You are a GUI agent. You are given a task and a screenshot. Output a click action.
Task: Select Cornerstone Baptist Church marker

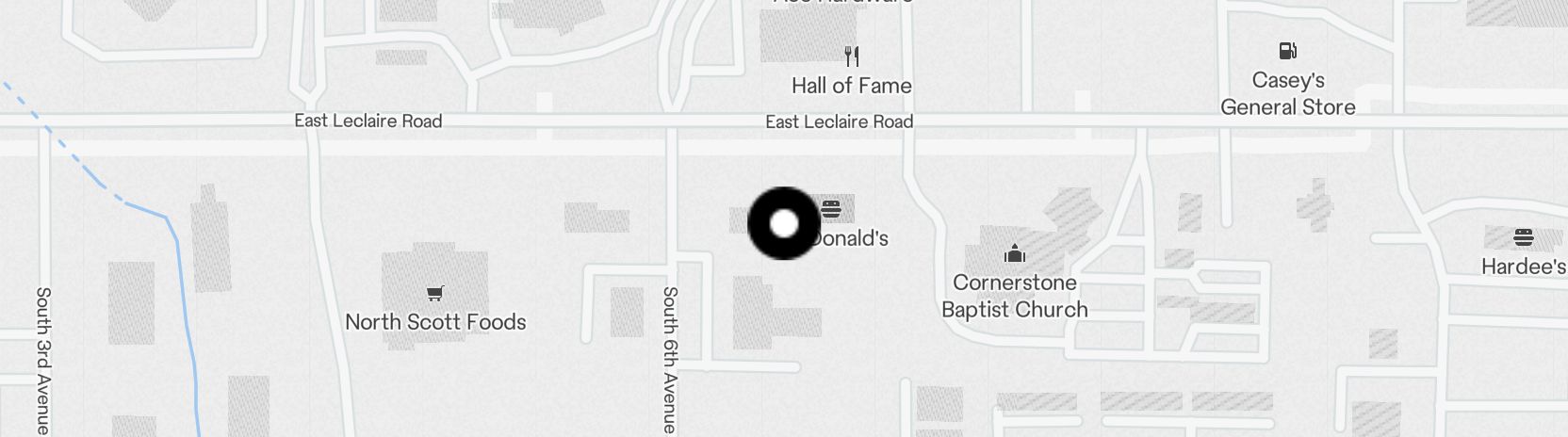click(x=1014, y=254)
